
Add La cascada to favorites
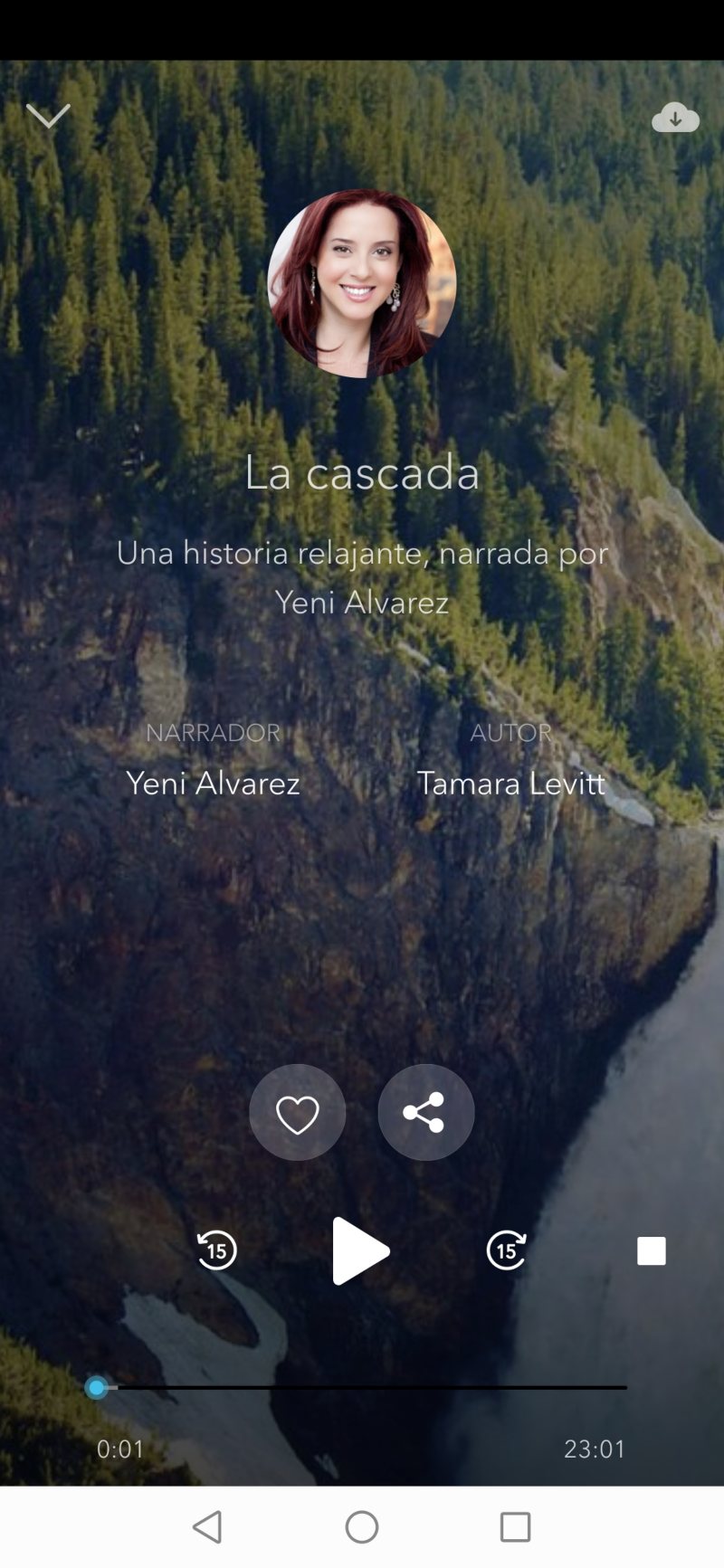[298, 1113]
